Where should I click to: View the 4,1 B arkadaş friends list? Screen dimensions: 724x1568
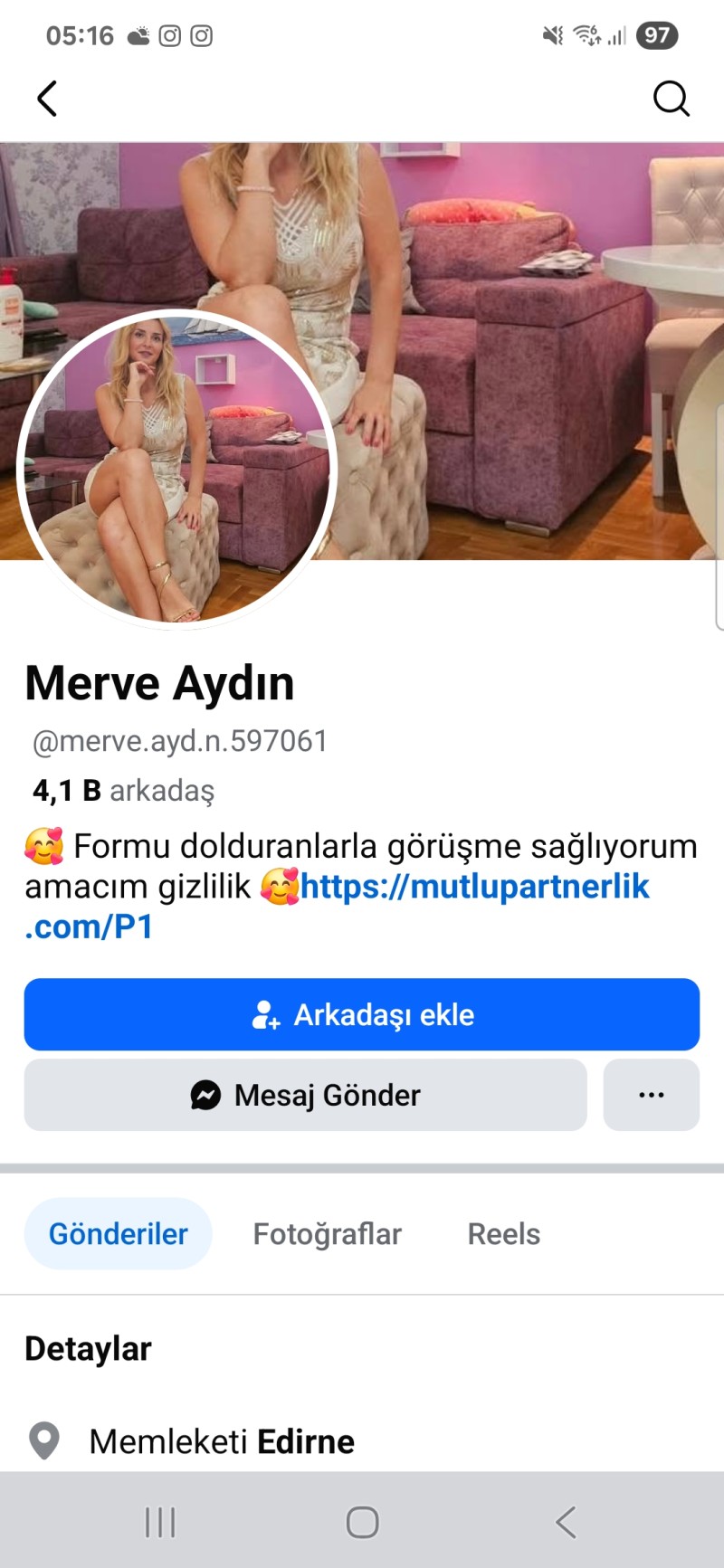click(x=124, y=790)
